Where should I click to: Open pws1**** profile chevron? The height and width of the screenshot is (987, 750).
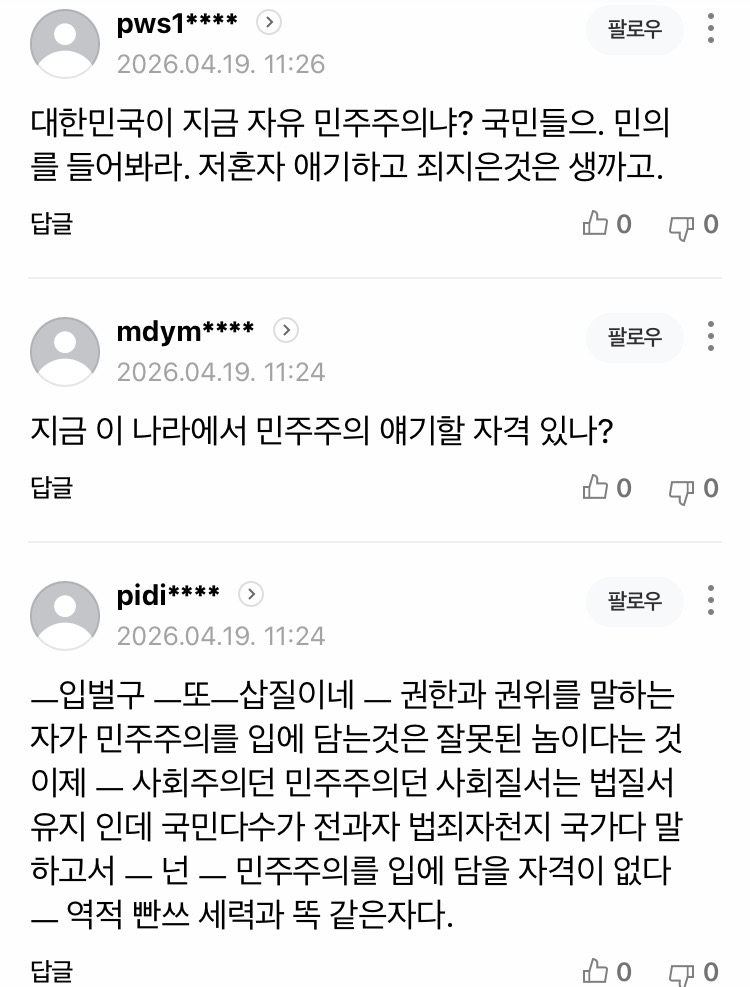269,21
